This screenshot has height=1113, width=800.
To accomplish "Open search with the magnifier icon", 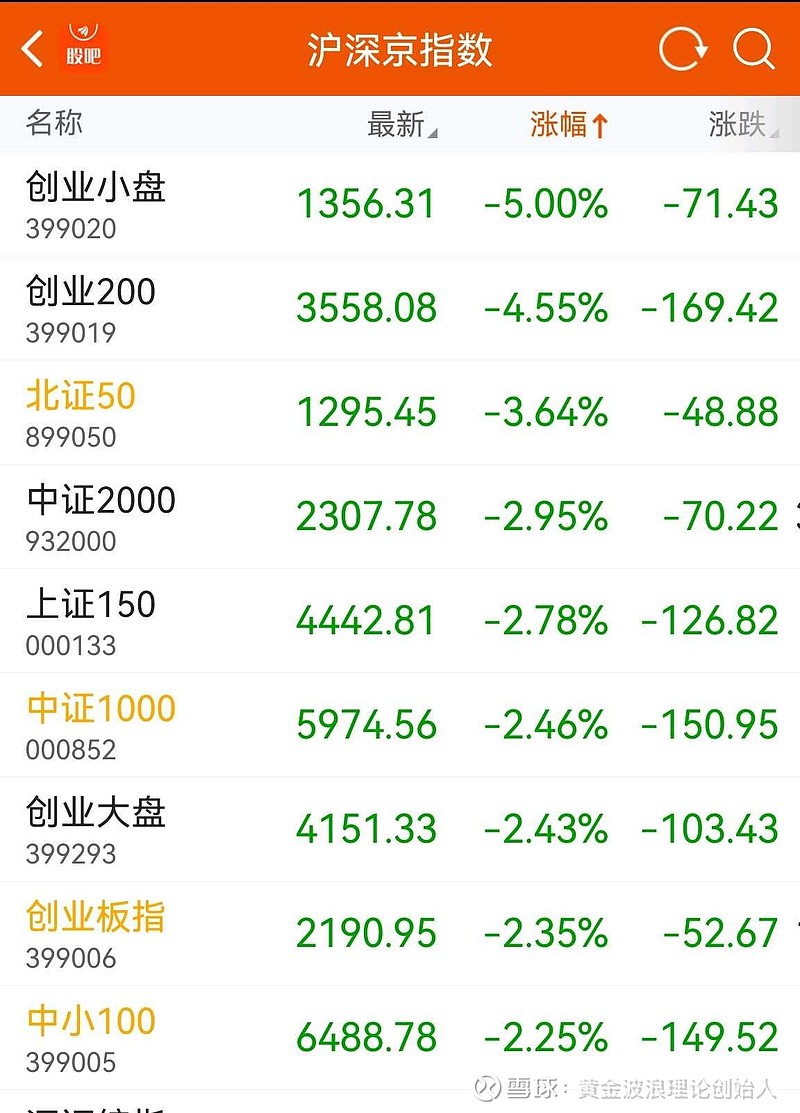I will click(x=753, y=48).
